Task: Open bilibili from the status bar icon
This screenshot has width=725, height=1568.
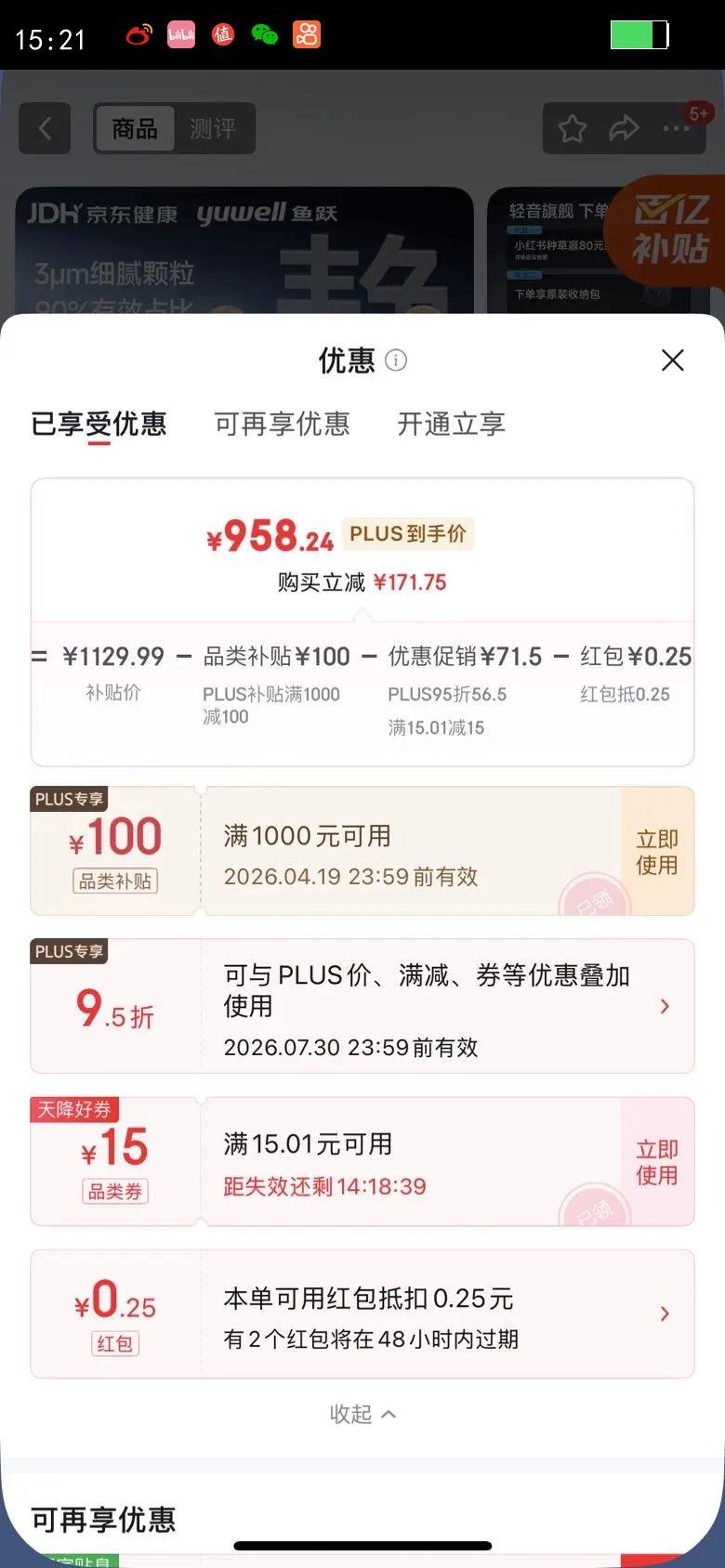Action: [x=180, y=34]
